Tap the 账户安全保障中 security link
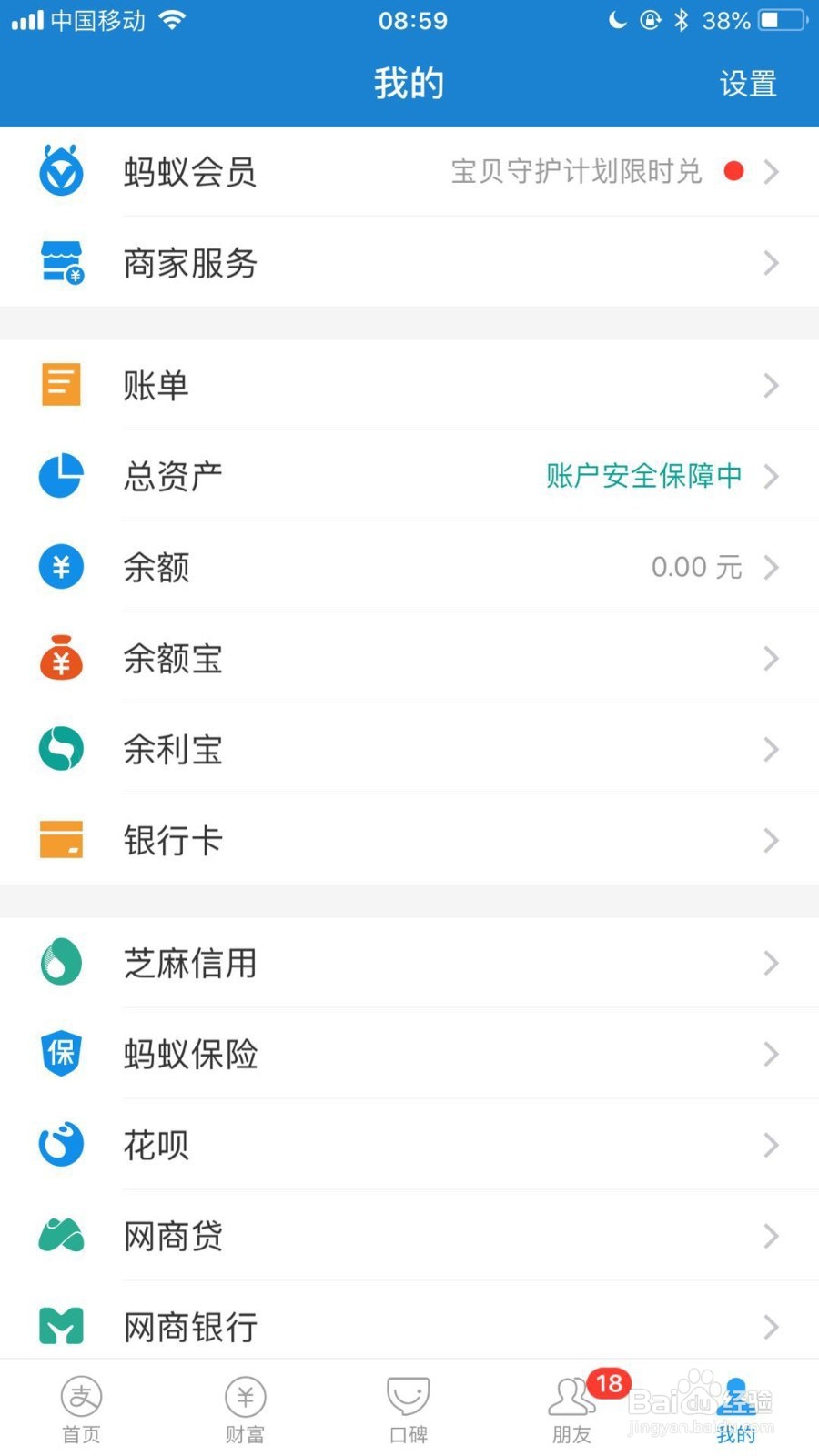Viewport: 819px width, 1456px height. tap(642, 476)
